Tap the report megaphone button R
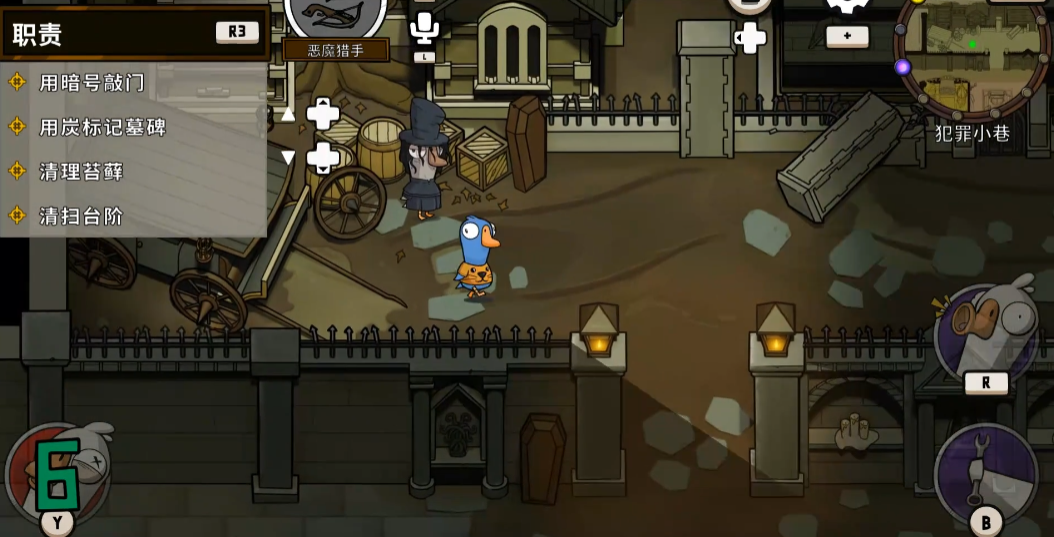1054x537 pixels. pos(984,333)
